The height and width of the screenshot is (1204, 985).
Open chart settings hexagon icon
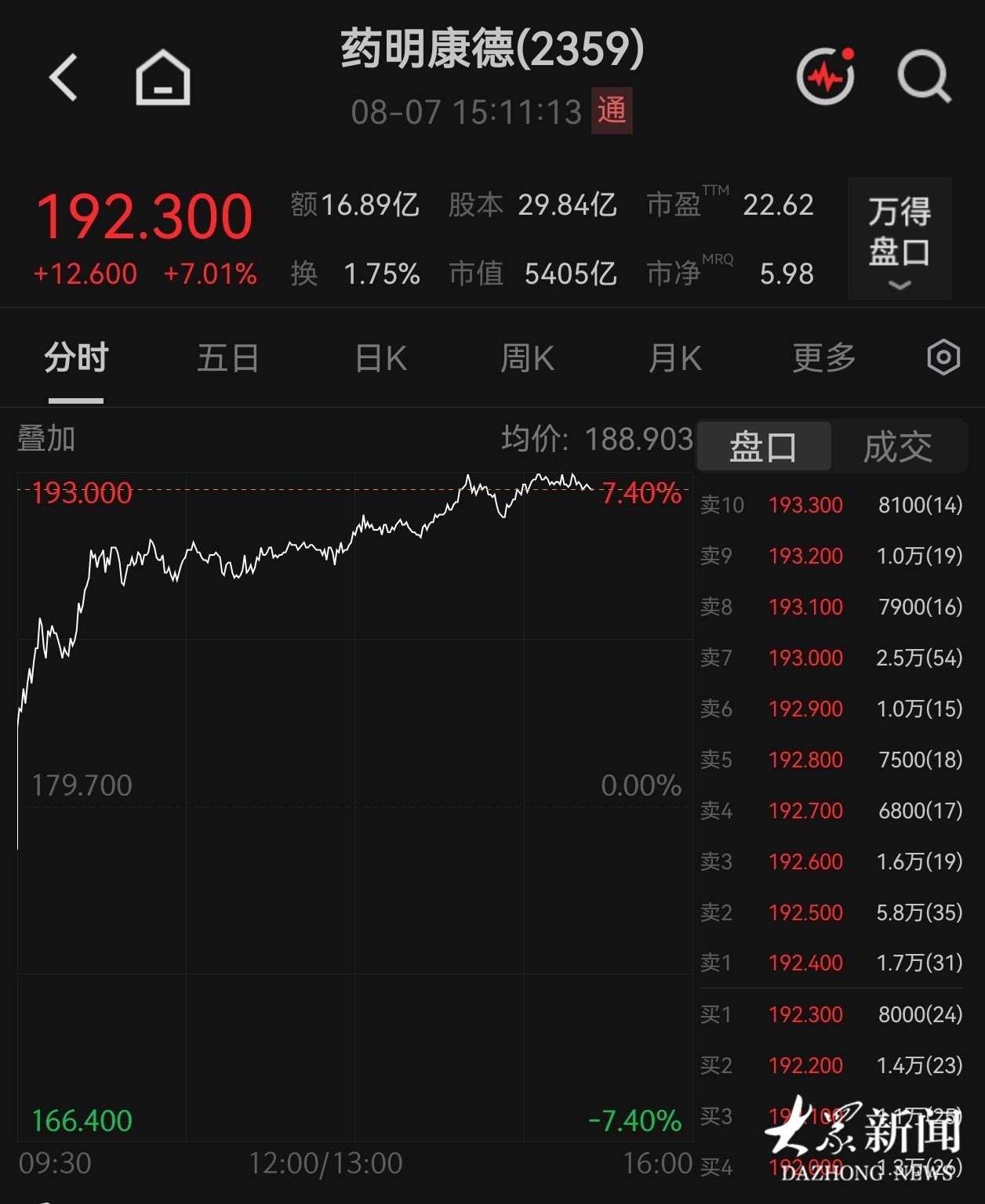(x=943, y=357)
